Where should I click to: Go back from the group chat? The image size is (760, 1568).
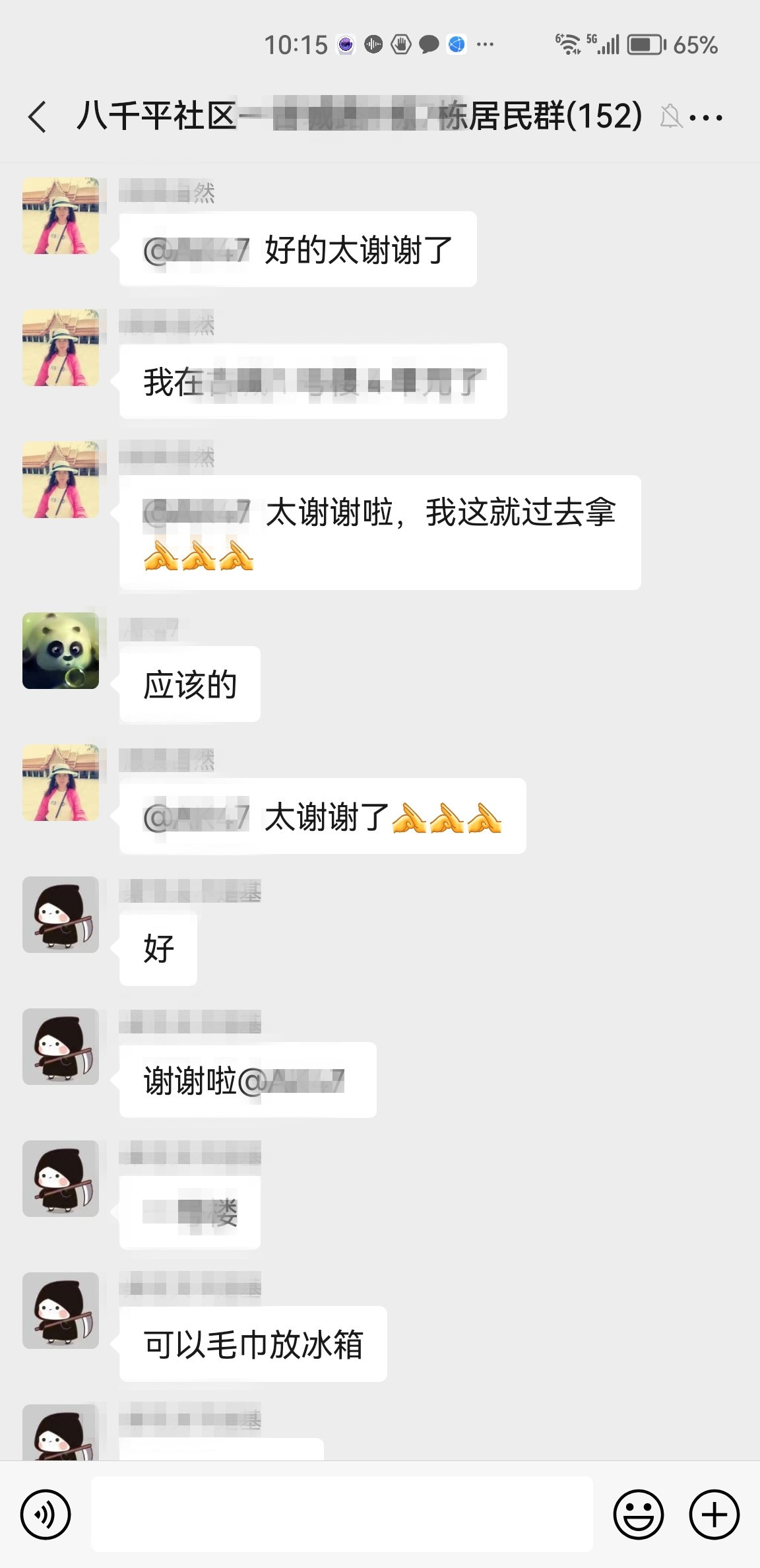(x=38, y=117)
